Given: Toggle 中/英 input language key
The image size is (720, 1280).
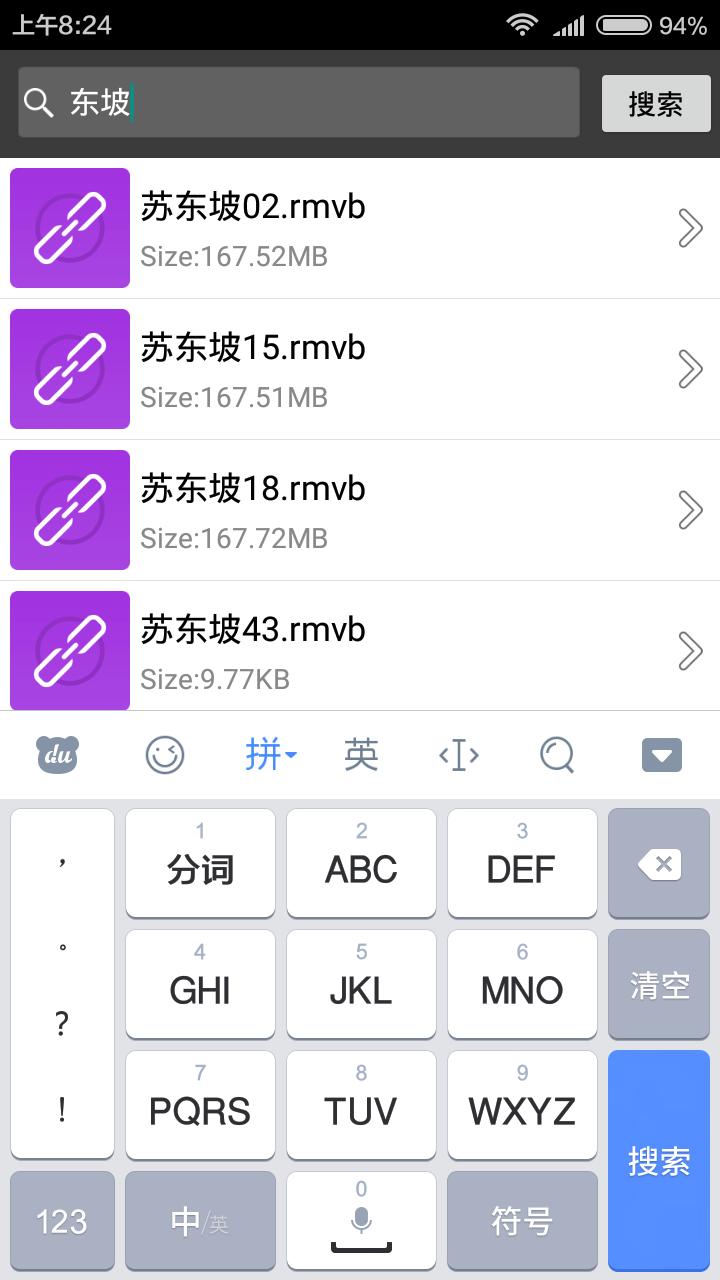Looking at the screenshot, I should (200, 1220).
